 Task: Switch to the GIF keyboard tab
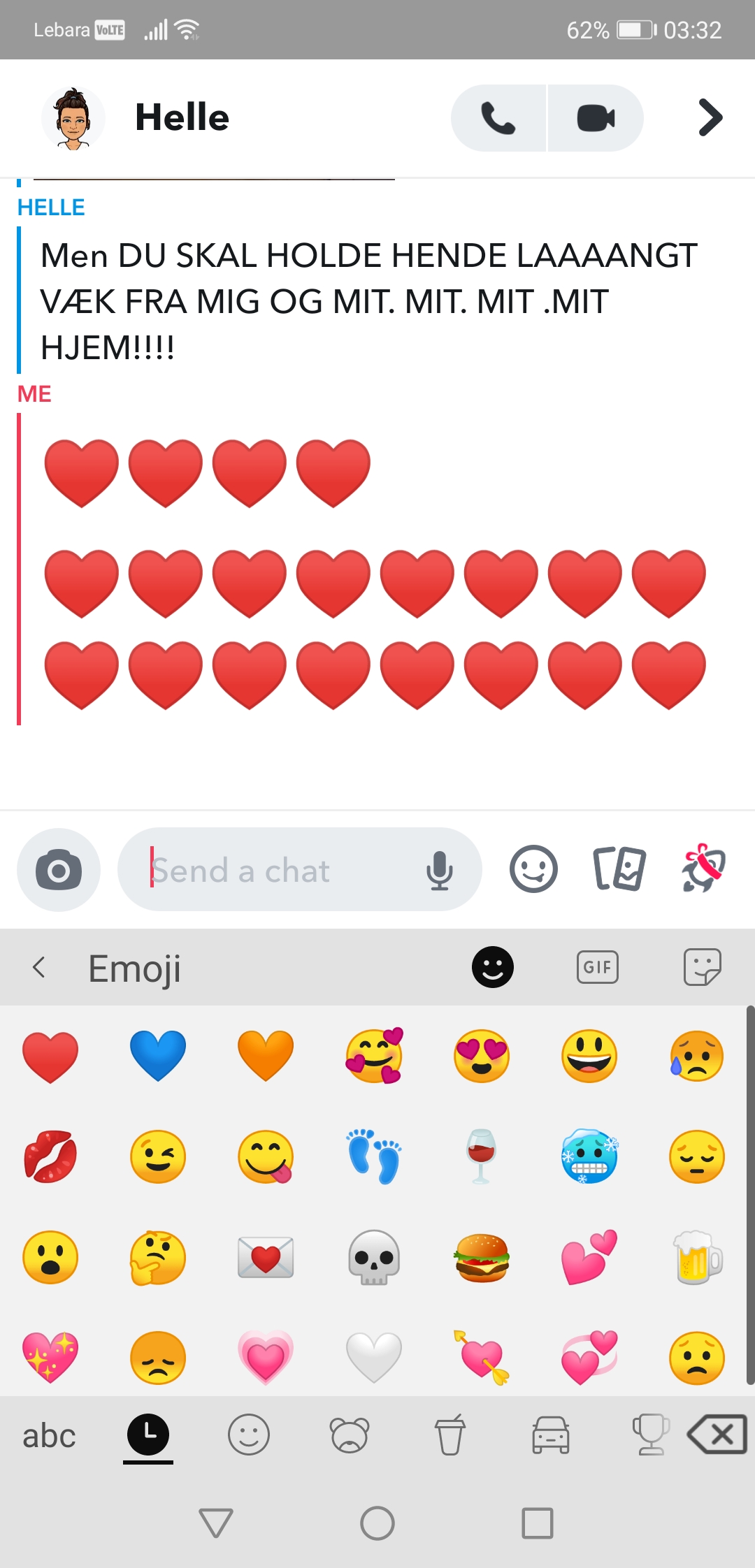[x=597, y=968]
